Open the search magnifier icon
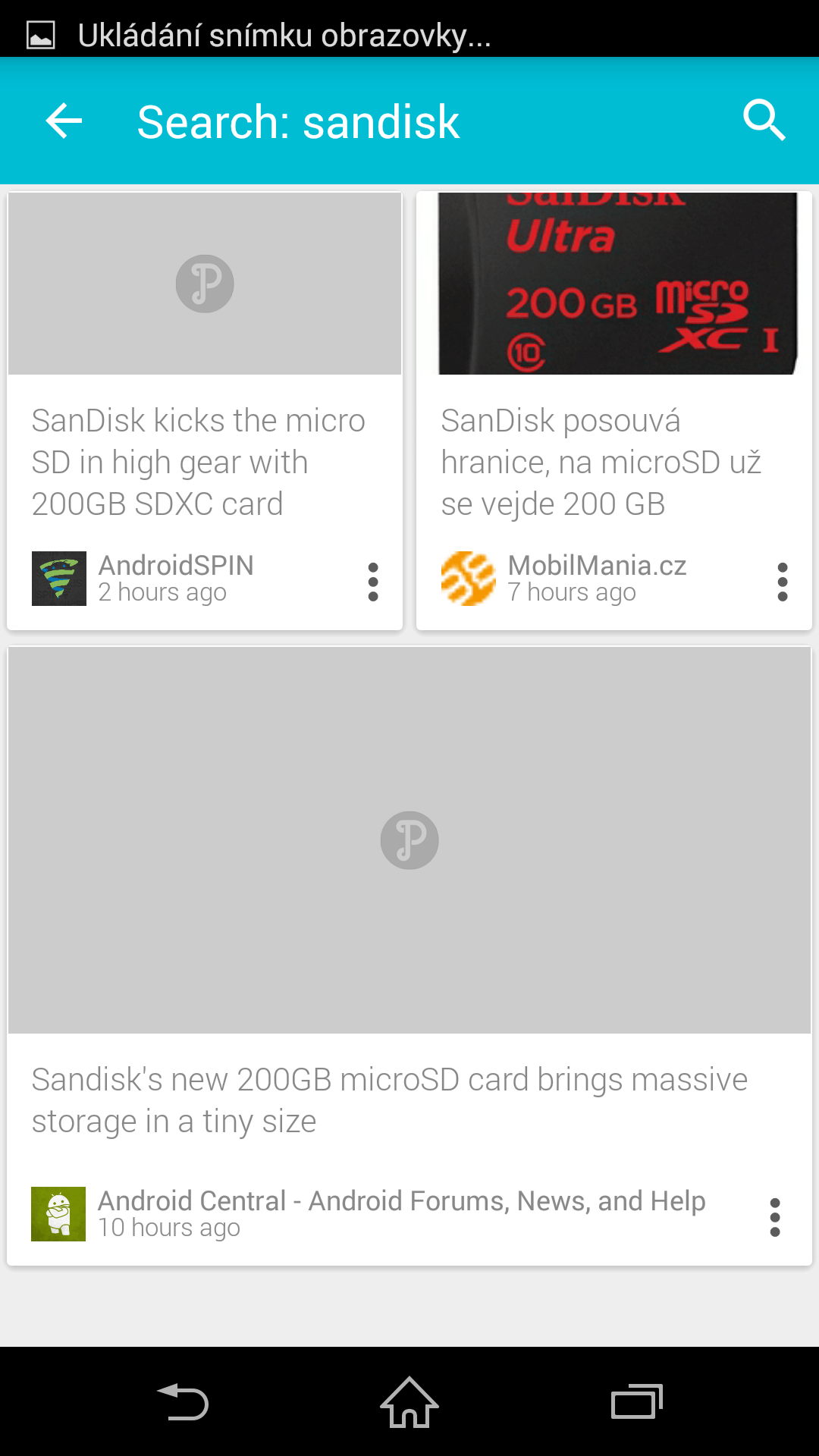819x1456 pixels. tap(764, 121)
